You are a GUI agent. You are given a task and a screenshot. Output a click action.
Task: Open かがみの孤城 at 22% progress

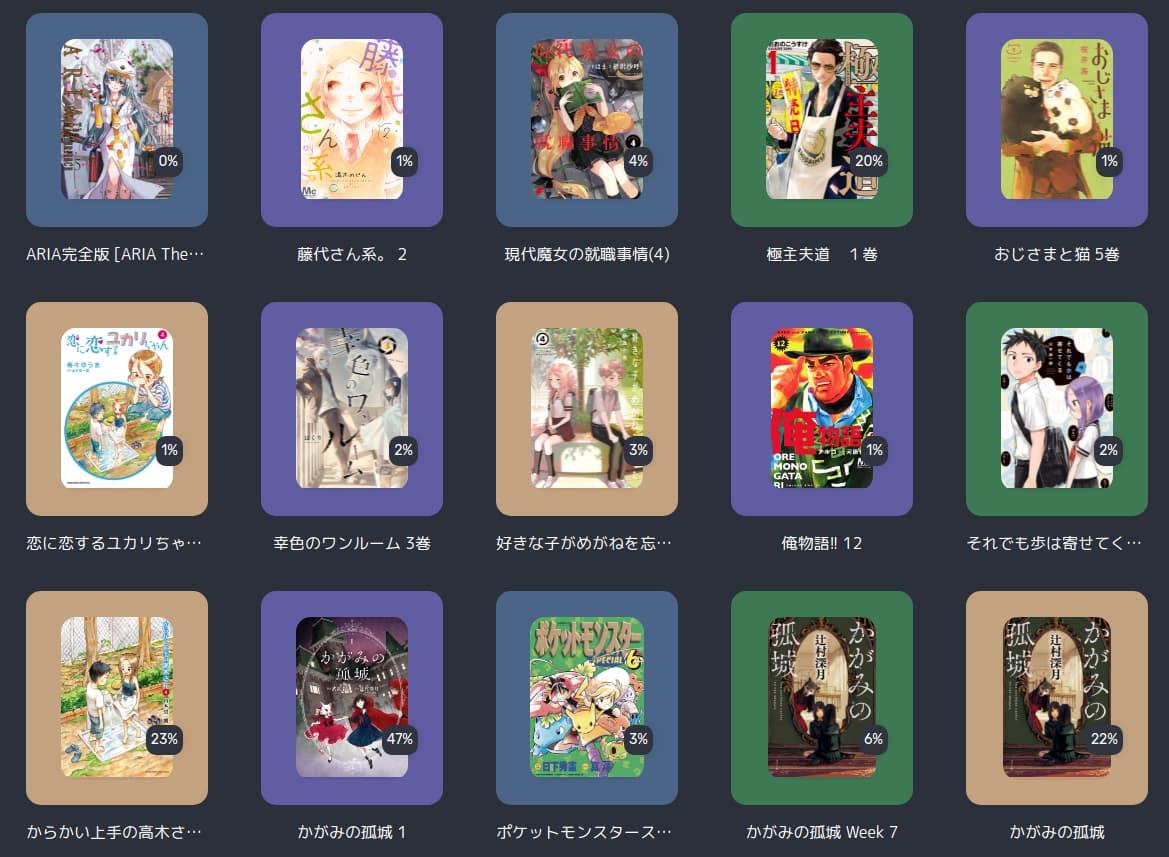click(x=1056, y=697)
